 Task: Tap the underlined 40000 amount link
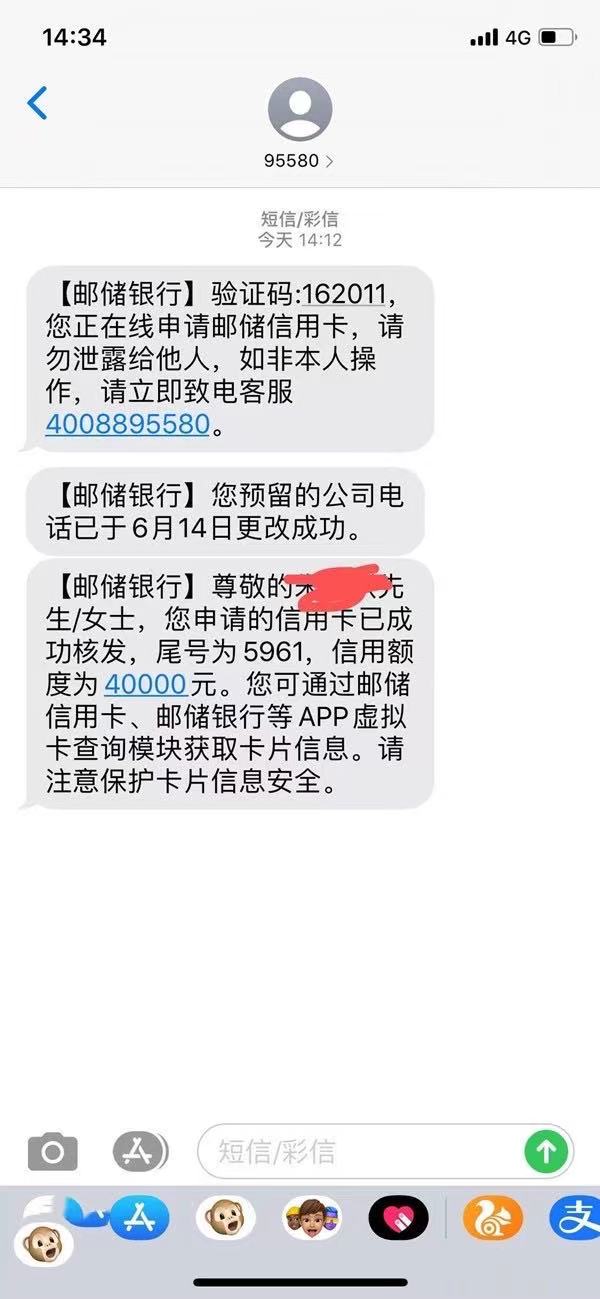pyautogui.click(x=145, y=685)
